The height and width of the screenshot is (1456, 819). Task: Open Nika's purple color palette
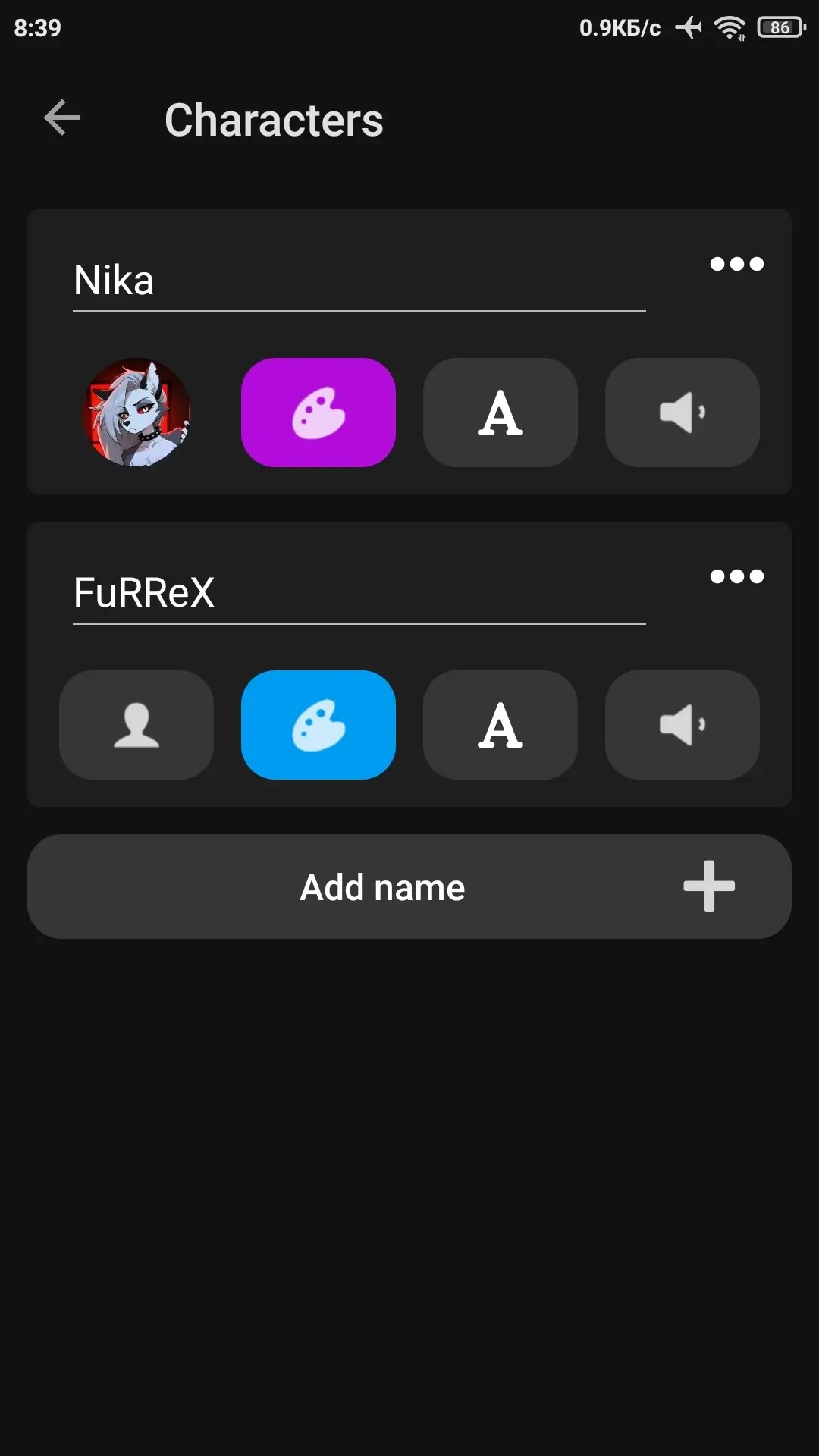pyautogui.click(x=318, y=413)
